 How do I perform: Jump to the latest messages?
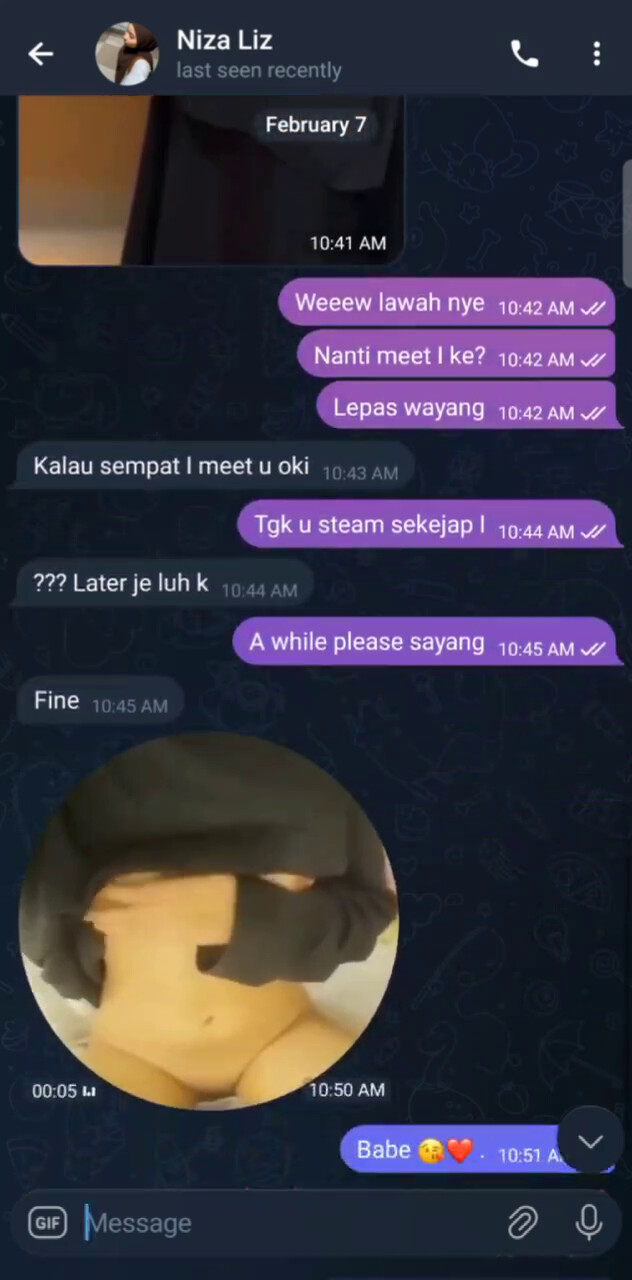(x=590, y=1141)
